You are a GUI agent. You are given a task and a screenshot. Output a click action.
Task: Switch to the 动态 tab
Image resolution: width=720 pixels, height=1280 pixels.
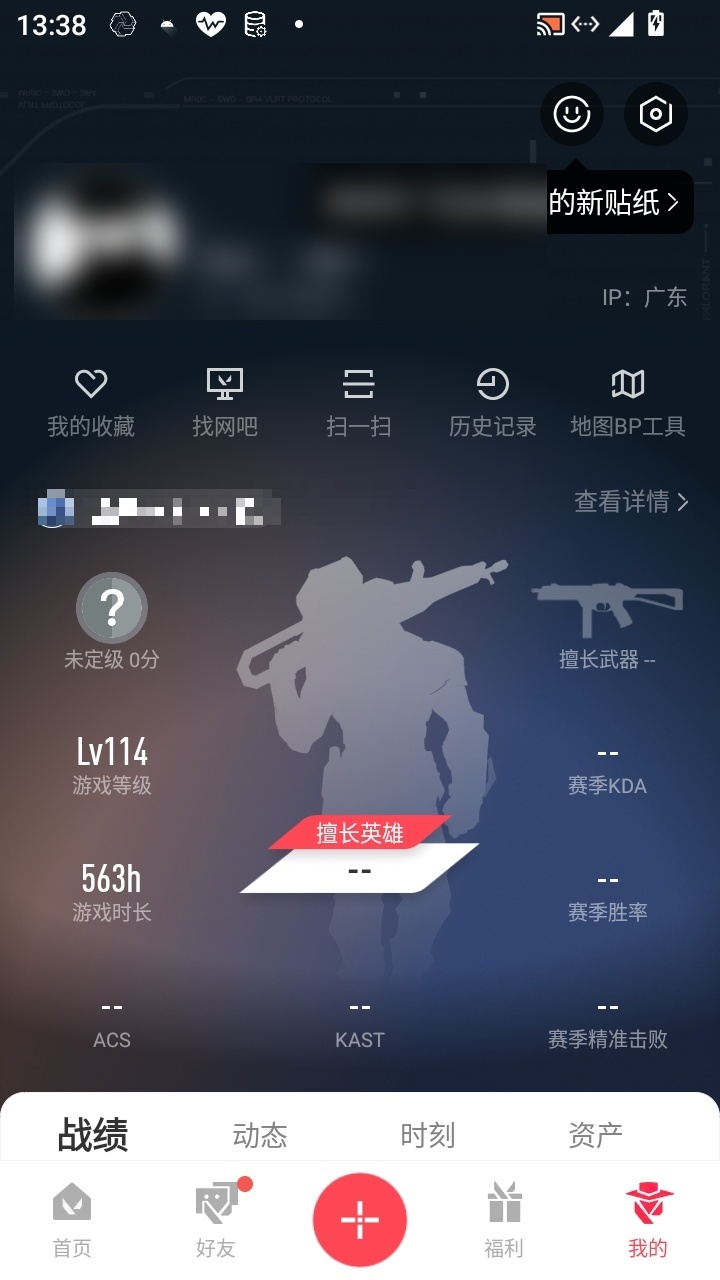(x=260, y=1135)
